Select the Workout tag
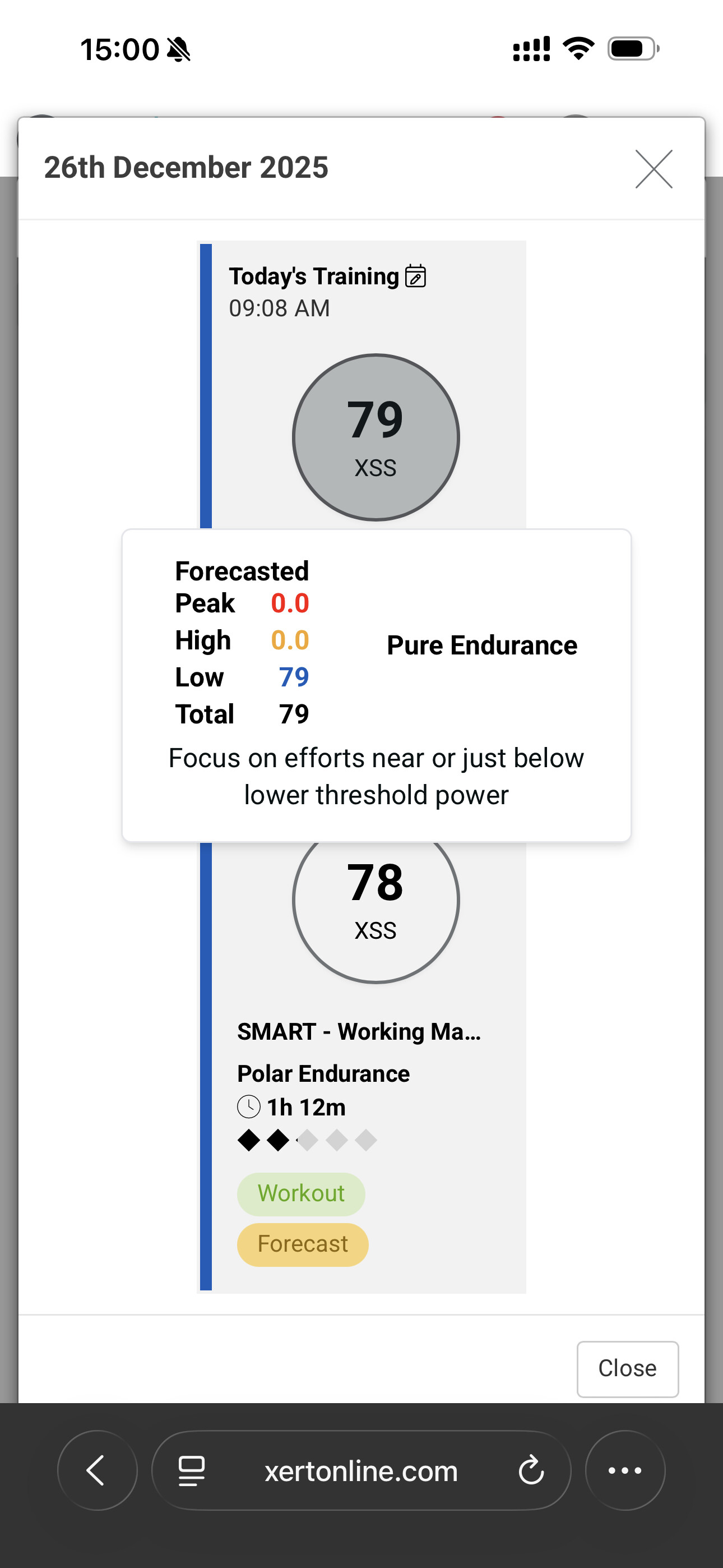 (x=300, y=1193)
